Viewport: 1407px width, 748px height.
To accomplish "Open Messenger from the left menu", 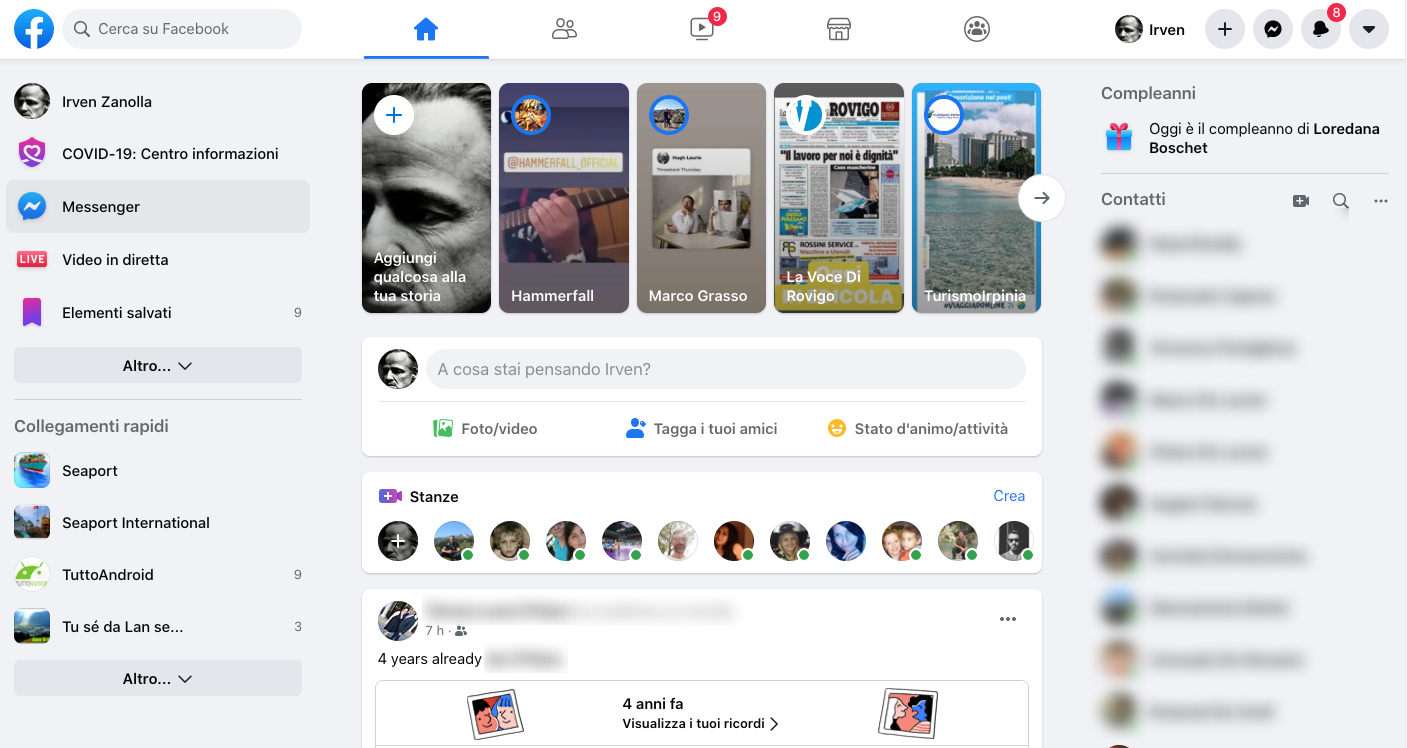I will tap(100, 207).
